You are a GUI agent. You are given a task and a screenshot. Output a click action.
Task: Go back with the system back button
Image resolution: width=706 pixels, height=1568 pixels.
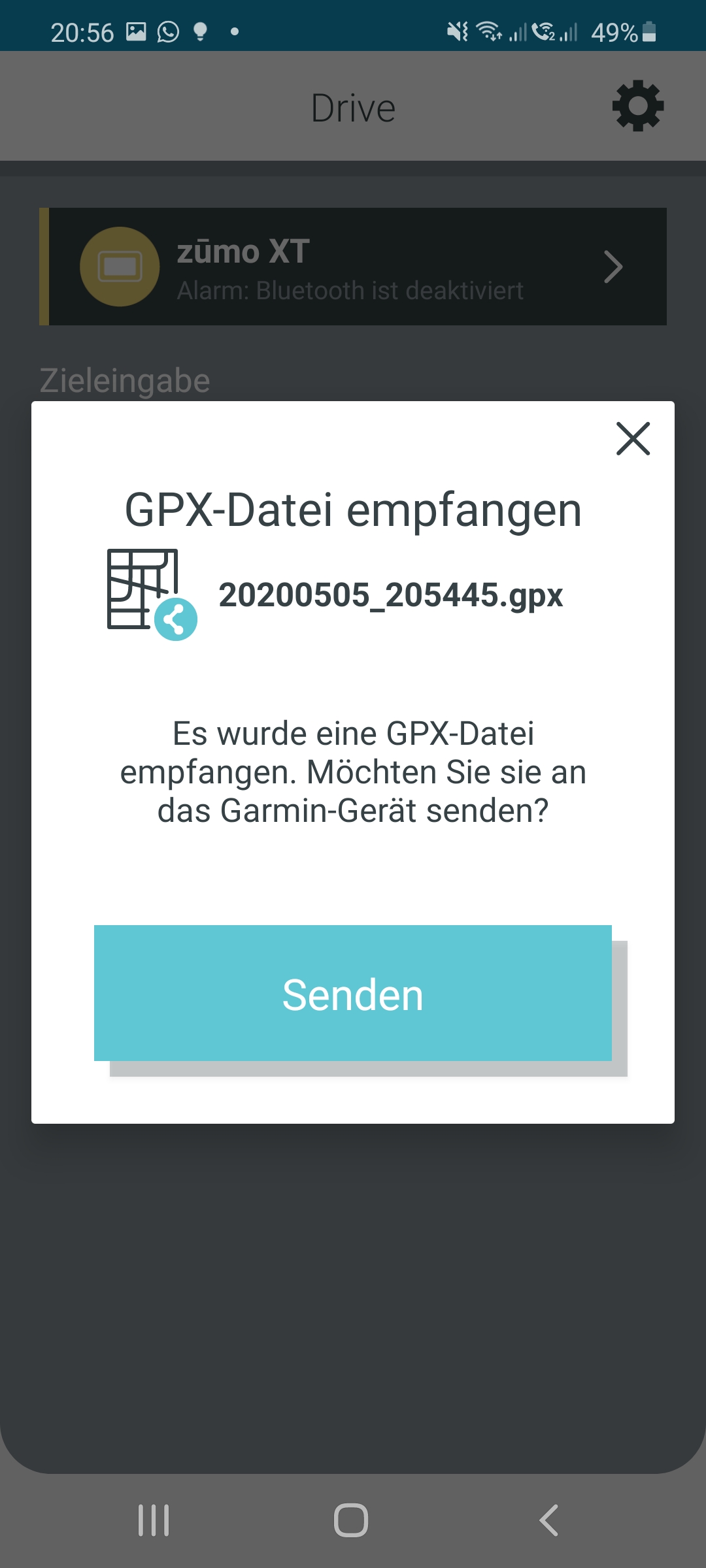click(x=549, y=1520)
